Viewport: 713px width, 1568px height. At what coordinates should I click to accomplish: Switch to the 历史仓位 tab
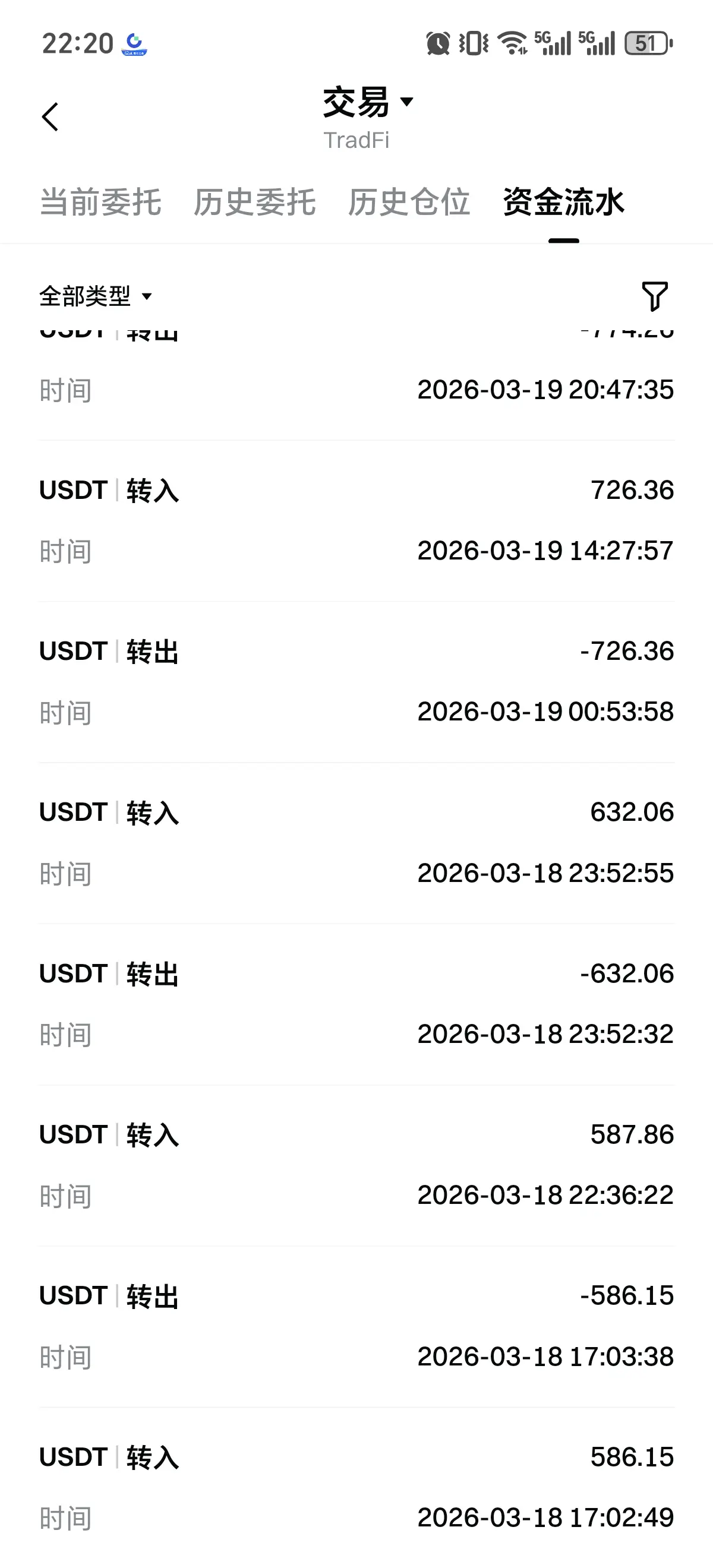(x=409, y=202)
